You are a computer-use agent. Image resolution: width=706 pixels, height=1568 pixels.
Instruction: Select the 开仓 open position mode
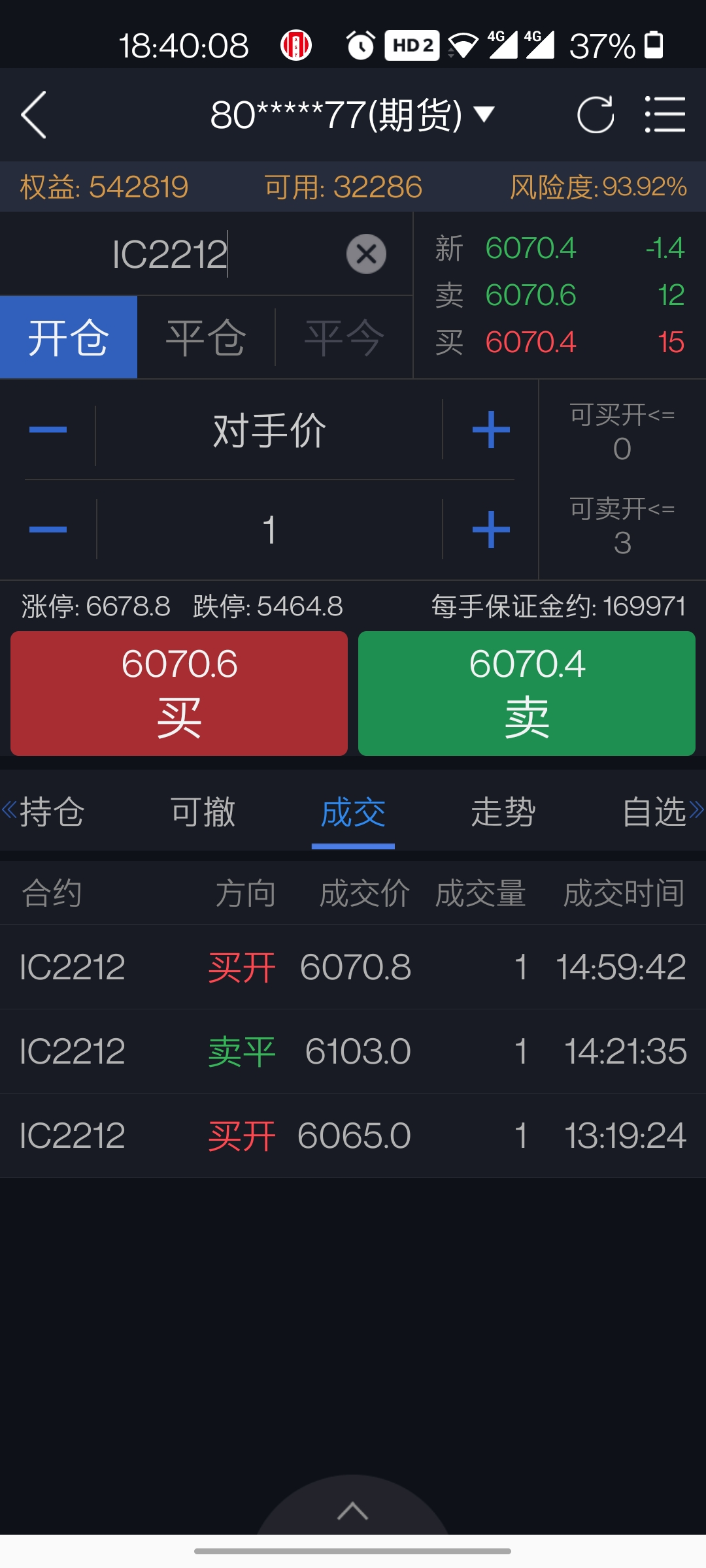pyautogui.click(x=69, y=338)
